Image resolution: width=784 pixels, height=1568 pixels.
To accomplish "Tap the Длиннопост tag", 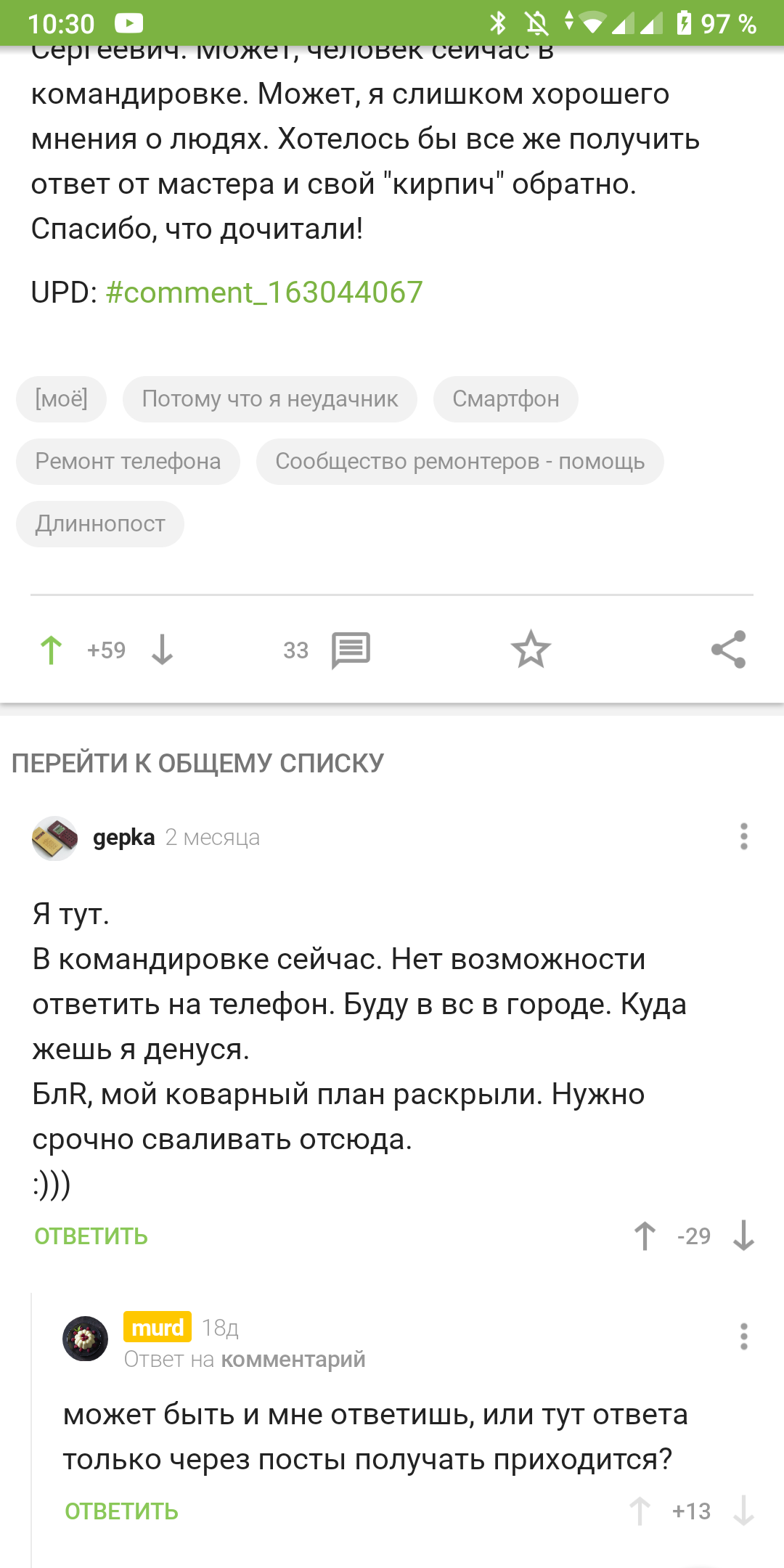I will pos(100,523).
